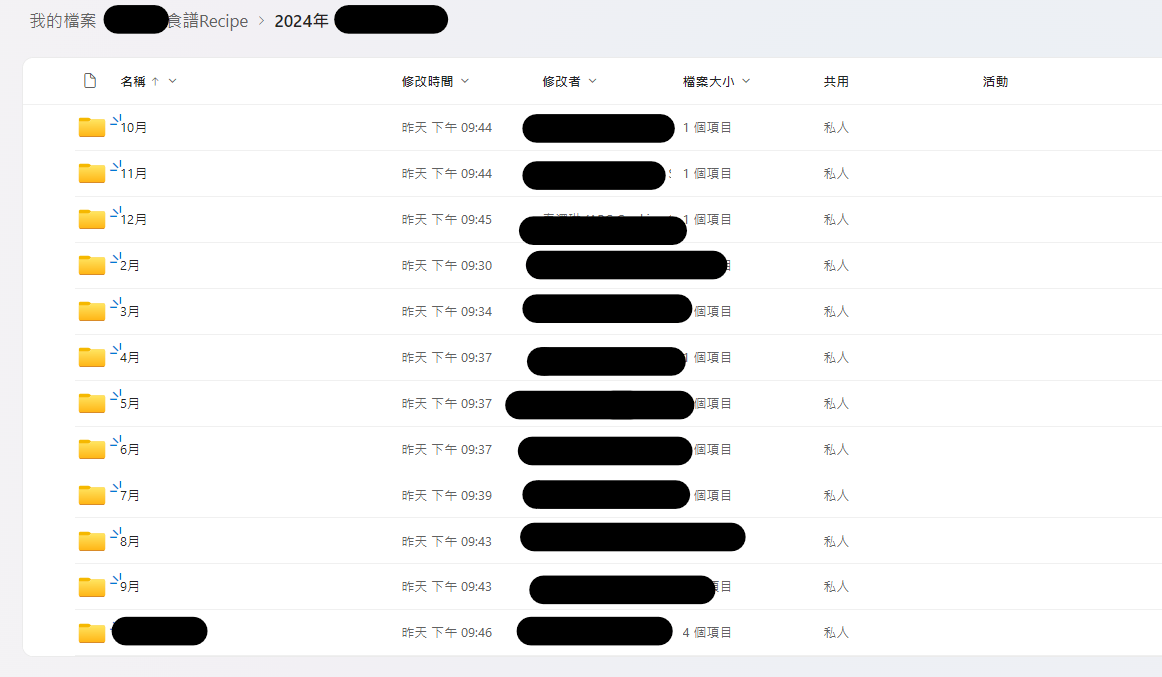Open the 9月 folder
Image resolution: width=1162 pixels, height=677 pixels.
[x=130, y=588]
